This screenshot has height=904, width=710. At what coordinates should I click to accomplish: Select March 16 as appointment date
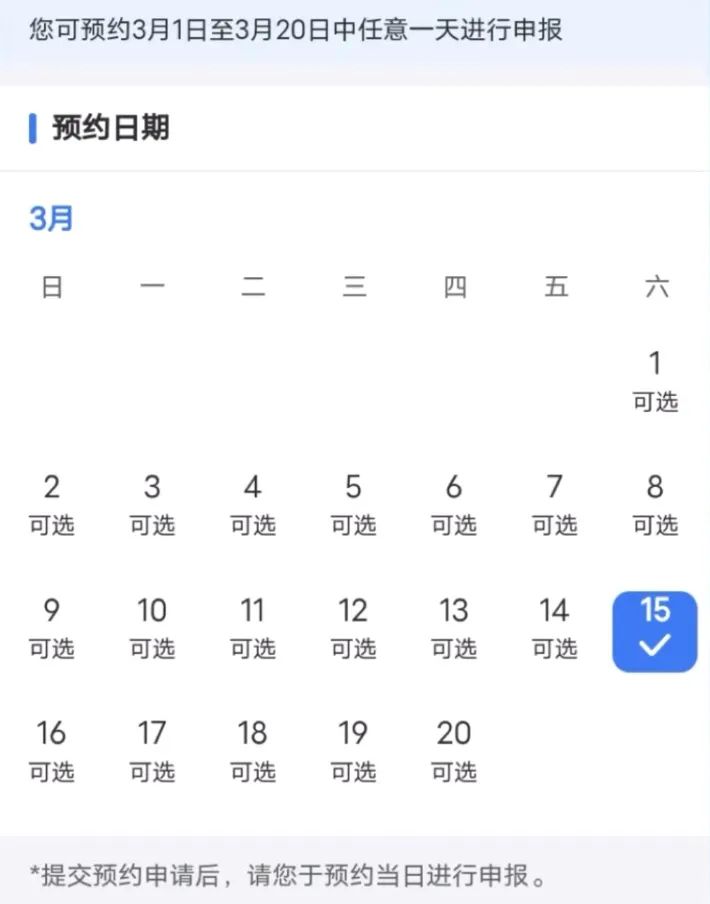tap(52, 751)
